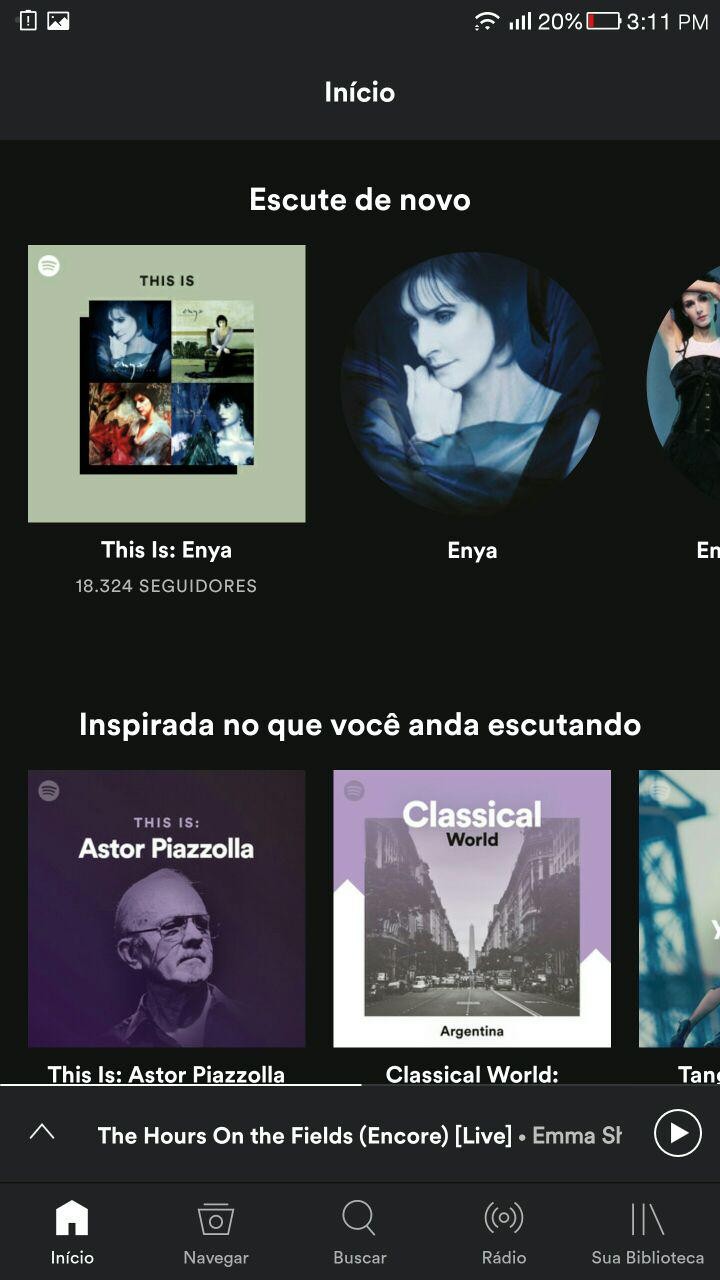
Task: Open the This Is: Astor Piazzolla playlist
Action: coord(166,908)
